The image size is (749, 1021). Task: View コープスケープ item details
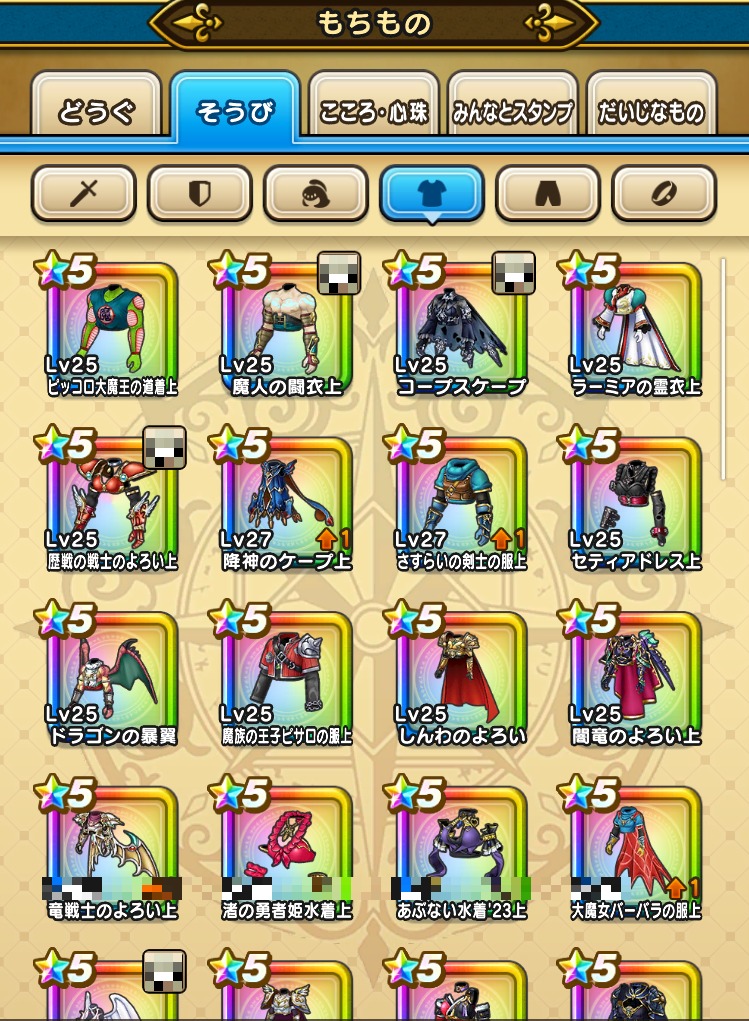pos(459,327)
